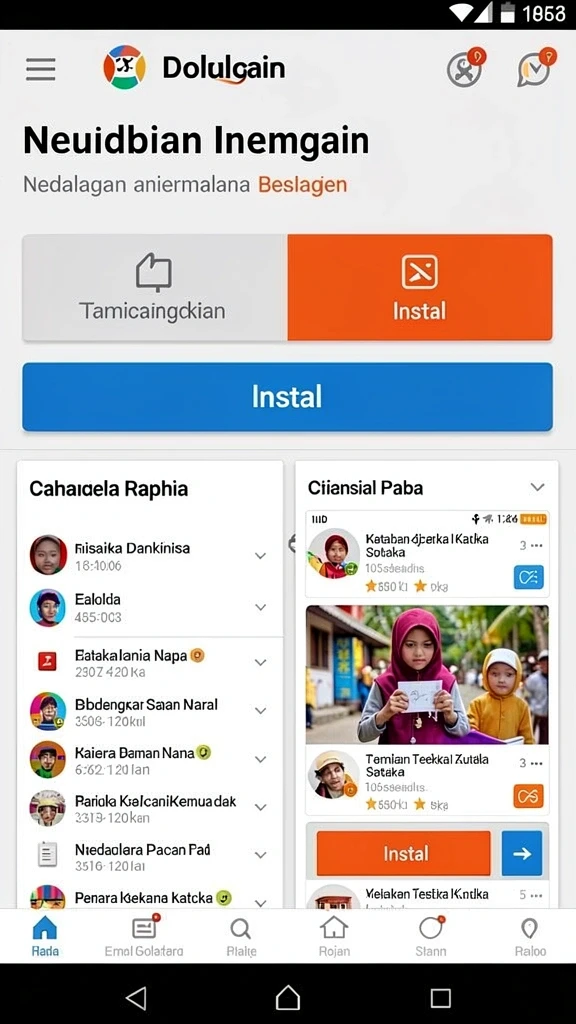
Task: Tap the wide blue Instal button
Action: (x=287, y=397)
